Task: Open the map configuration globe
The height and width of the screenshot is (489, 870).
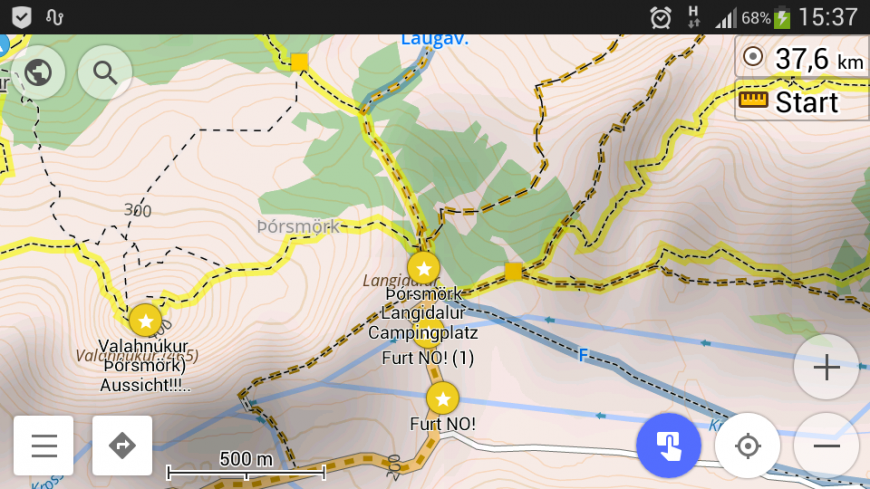Action: [x=38, y=72]
